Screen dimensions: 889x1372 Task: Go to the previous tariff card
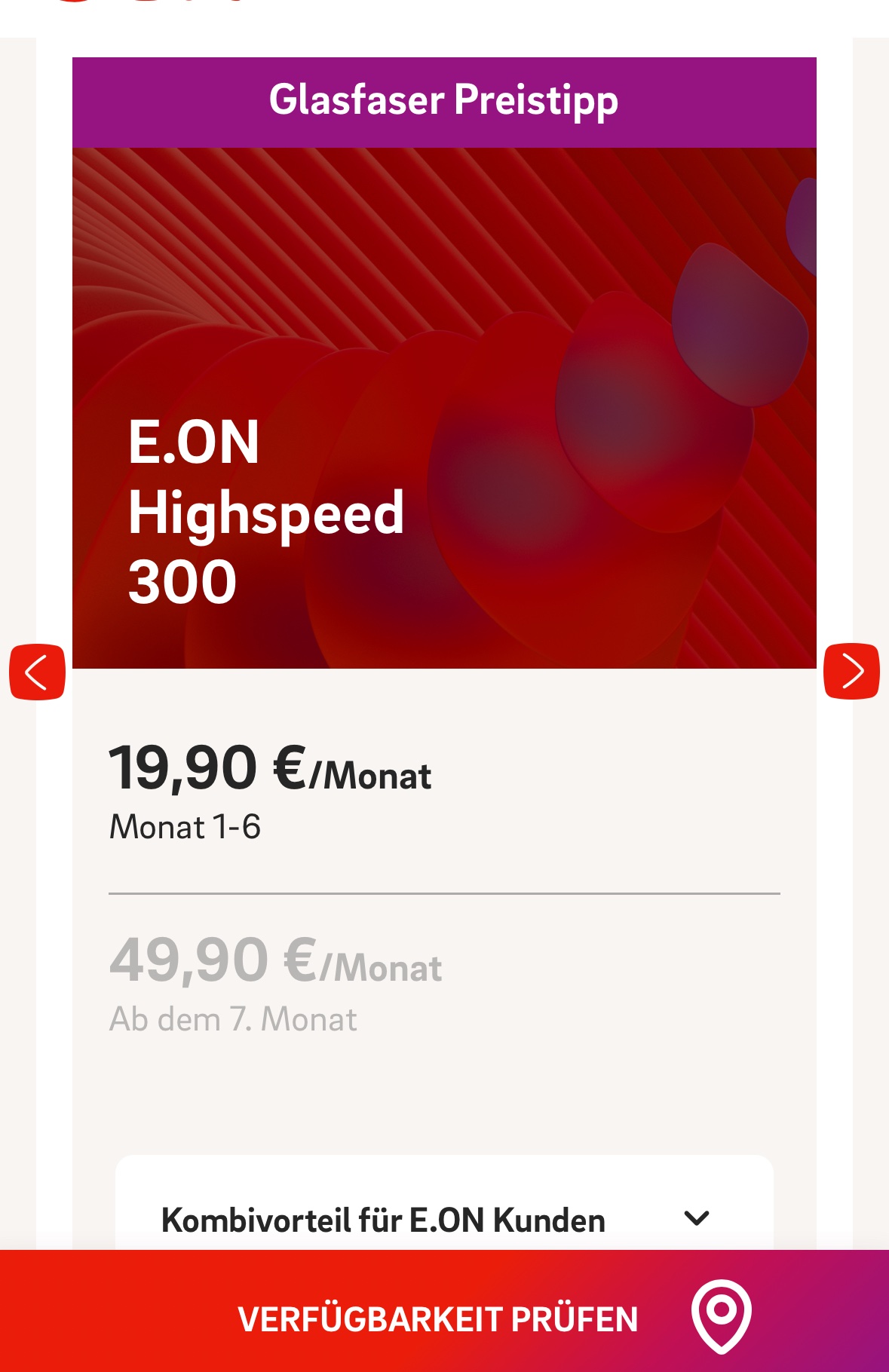[x=37, y=672]
